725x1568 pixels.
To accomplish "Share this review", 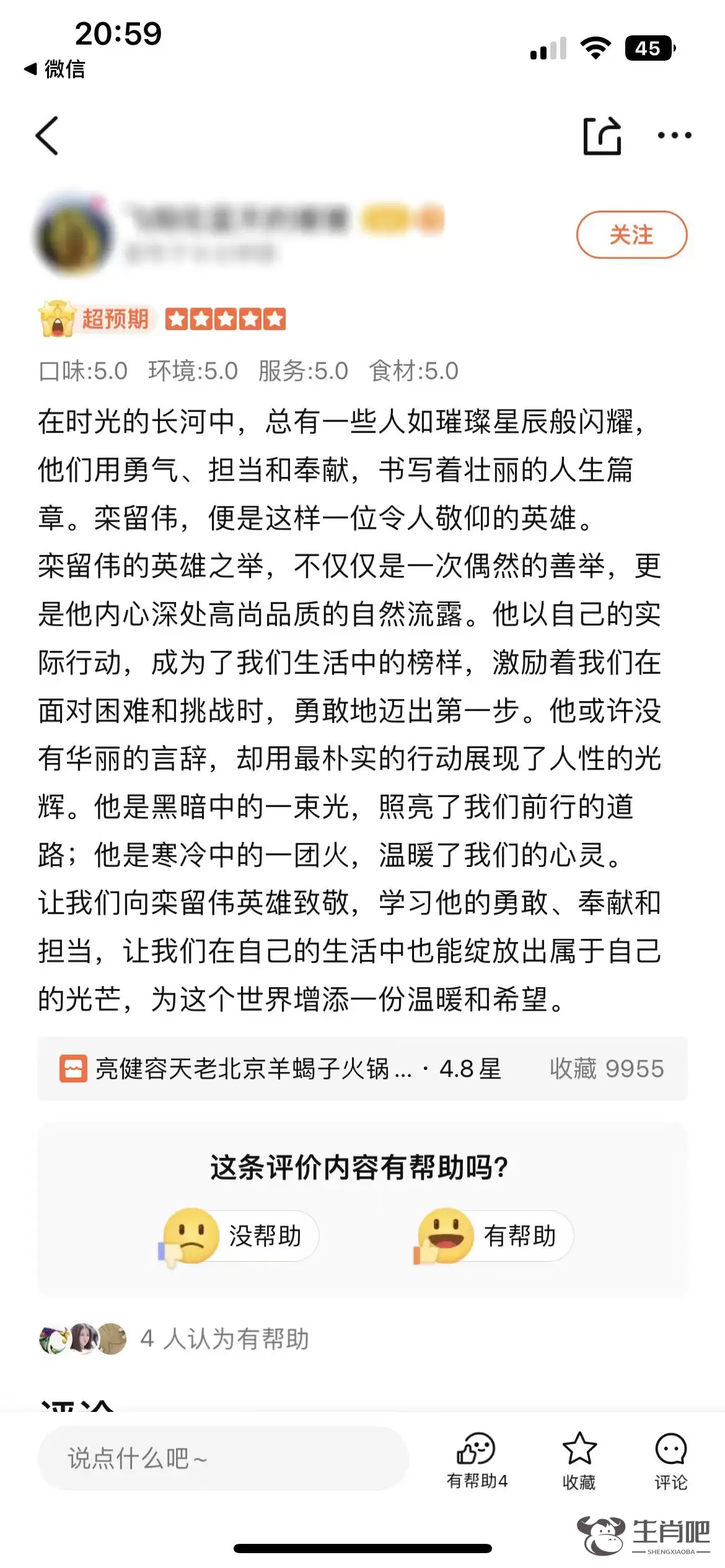I will [x=602, y=136].
